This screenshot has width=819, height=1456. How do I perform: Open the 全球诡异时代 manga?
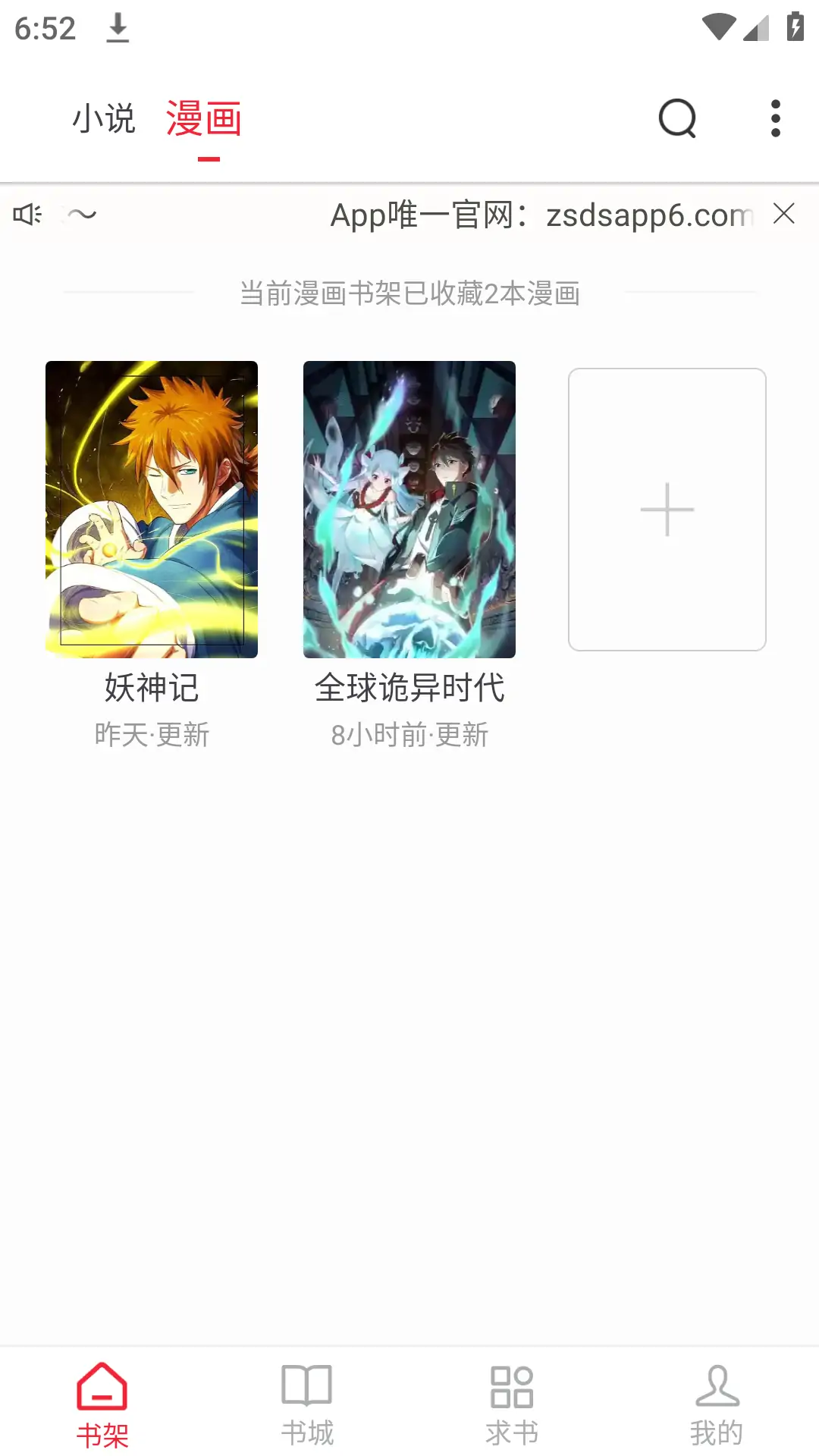[409, 509]
